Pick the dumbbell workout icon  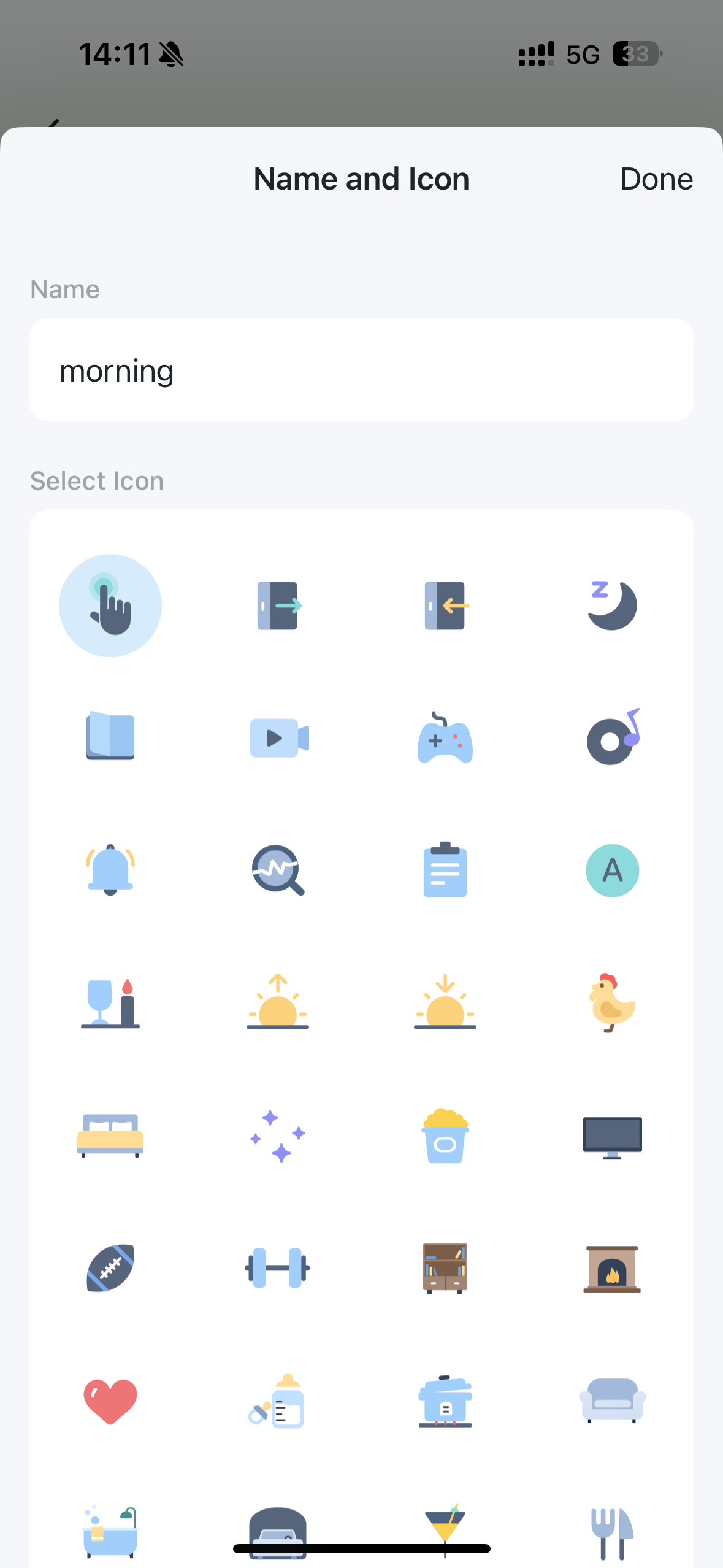coord(277,1269)
